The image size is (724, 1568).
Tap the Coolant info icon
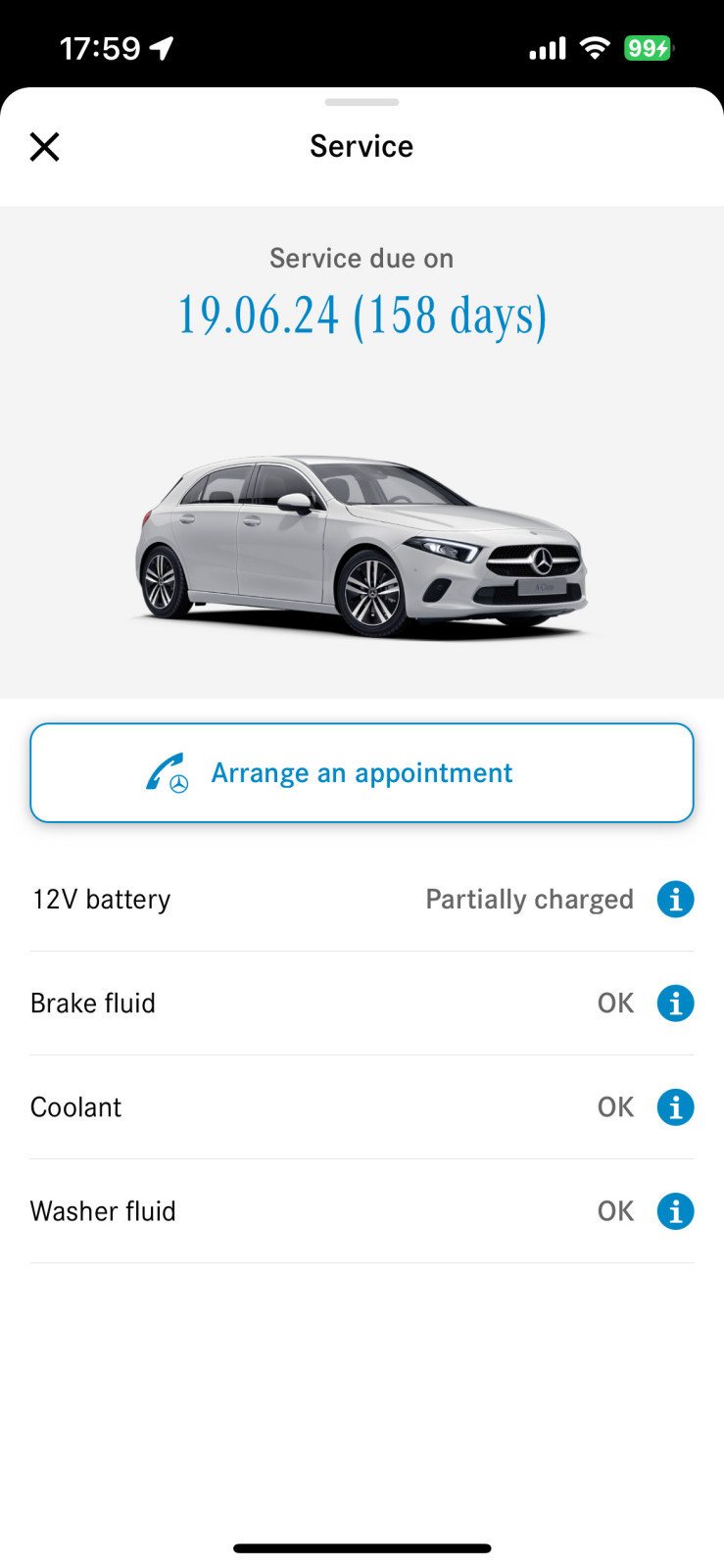click(x=675, y=1106)
